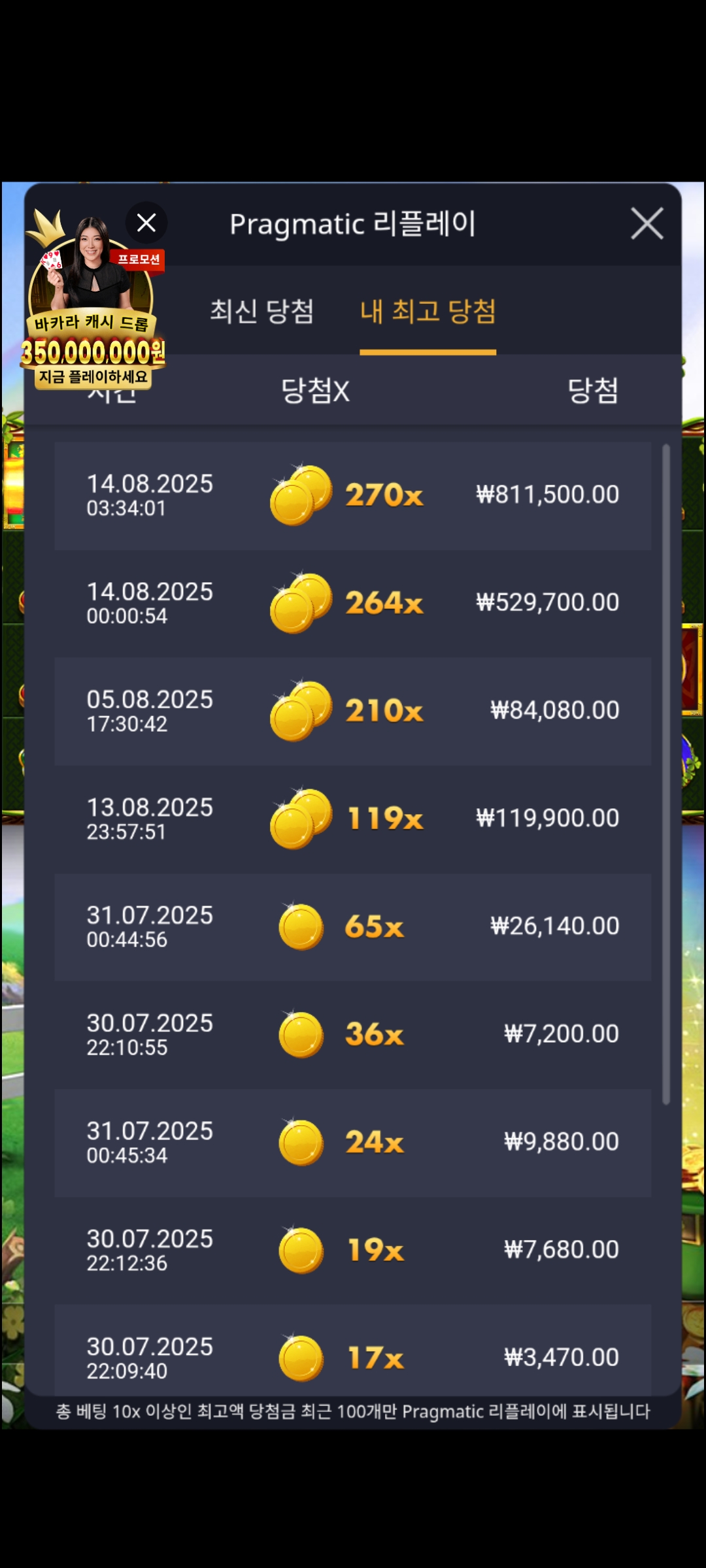Screen dimensions: 706x1568
Task: Play the 119x win replay of ₩119,900.00
Action: click(353, 819)
